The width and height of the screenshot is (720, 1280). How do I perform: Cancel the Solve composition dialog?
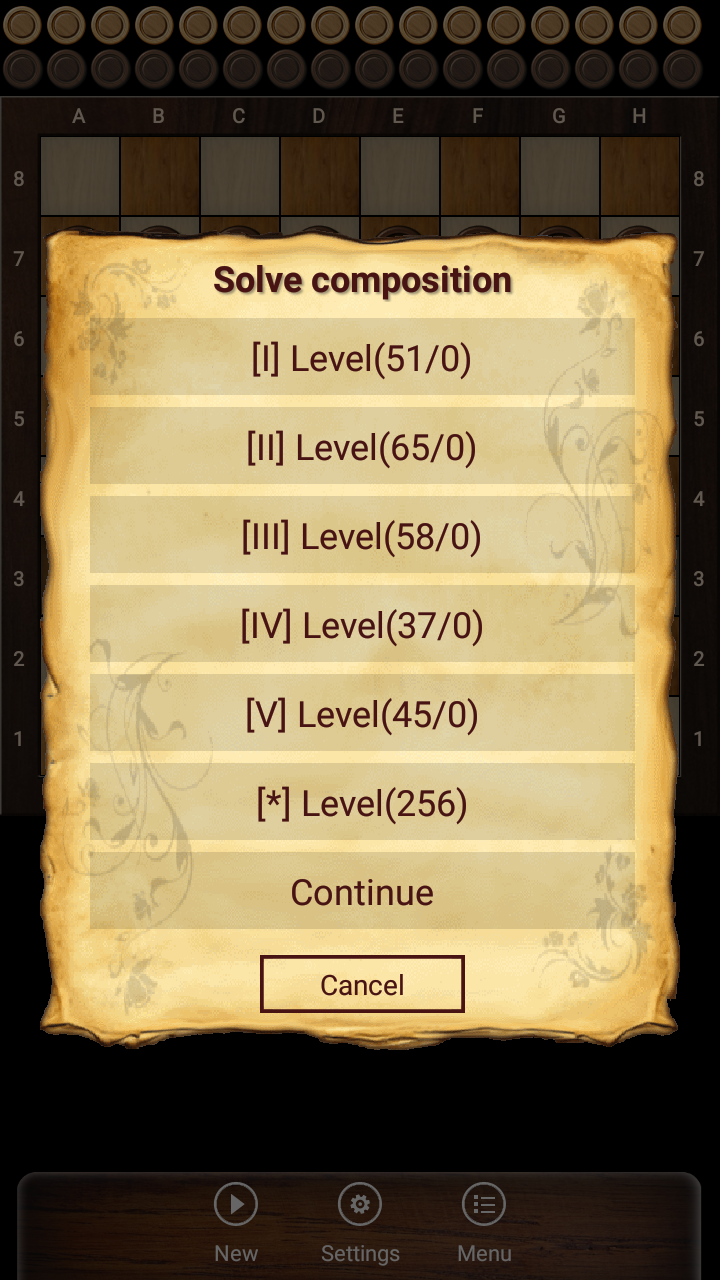coord(362,984)
